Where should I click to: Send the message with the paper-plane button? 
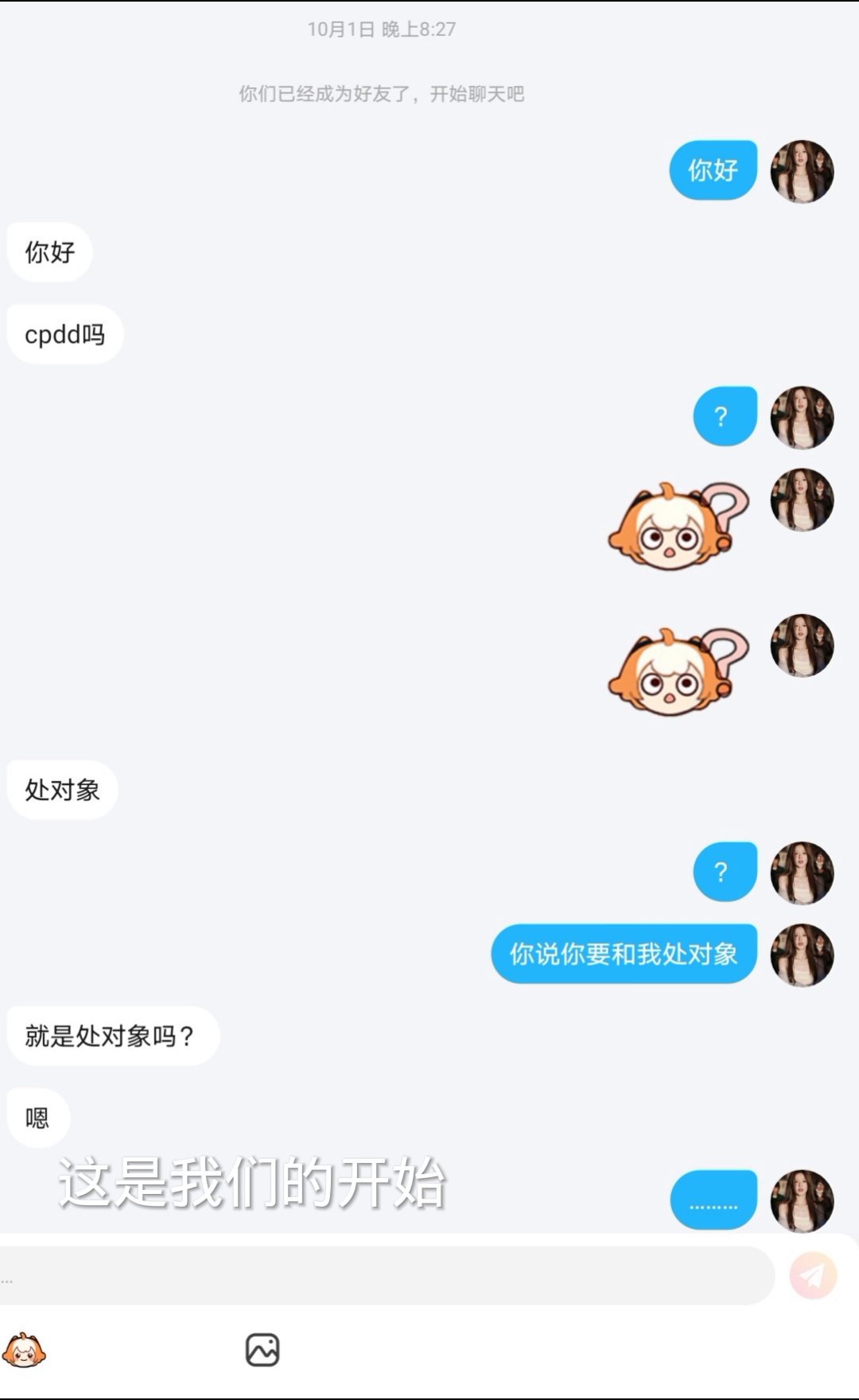pyautogui.click(x=813, y=1275)
